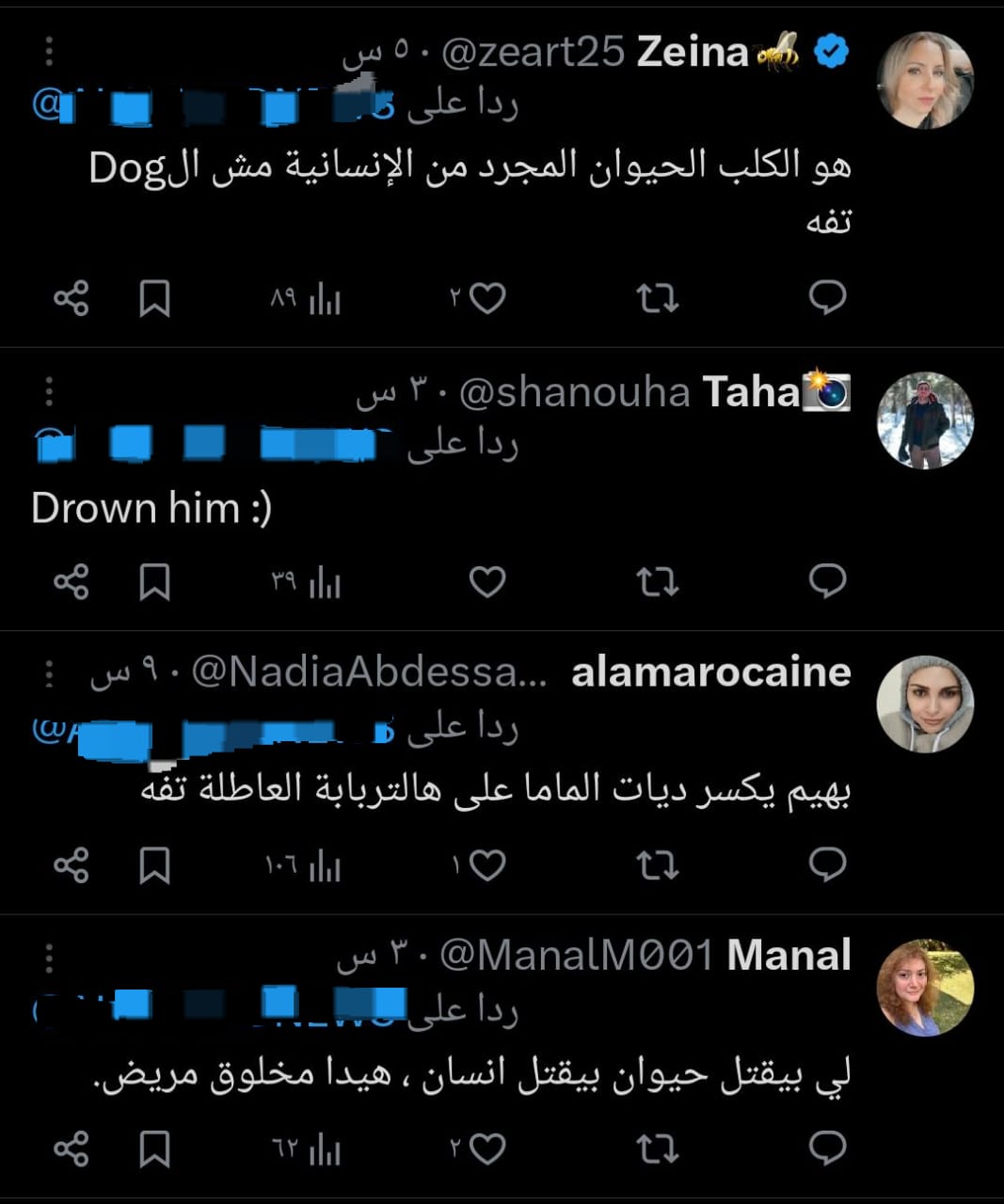This screenshot has height=1204, width=1004.
Task: Open overflow menu on Taha's tweet
Action: (x=50, y=390)
